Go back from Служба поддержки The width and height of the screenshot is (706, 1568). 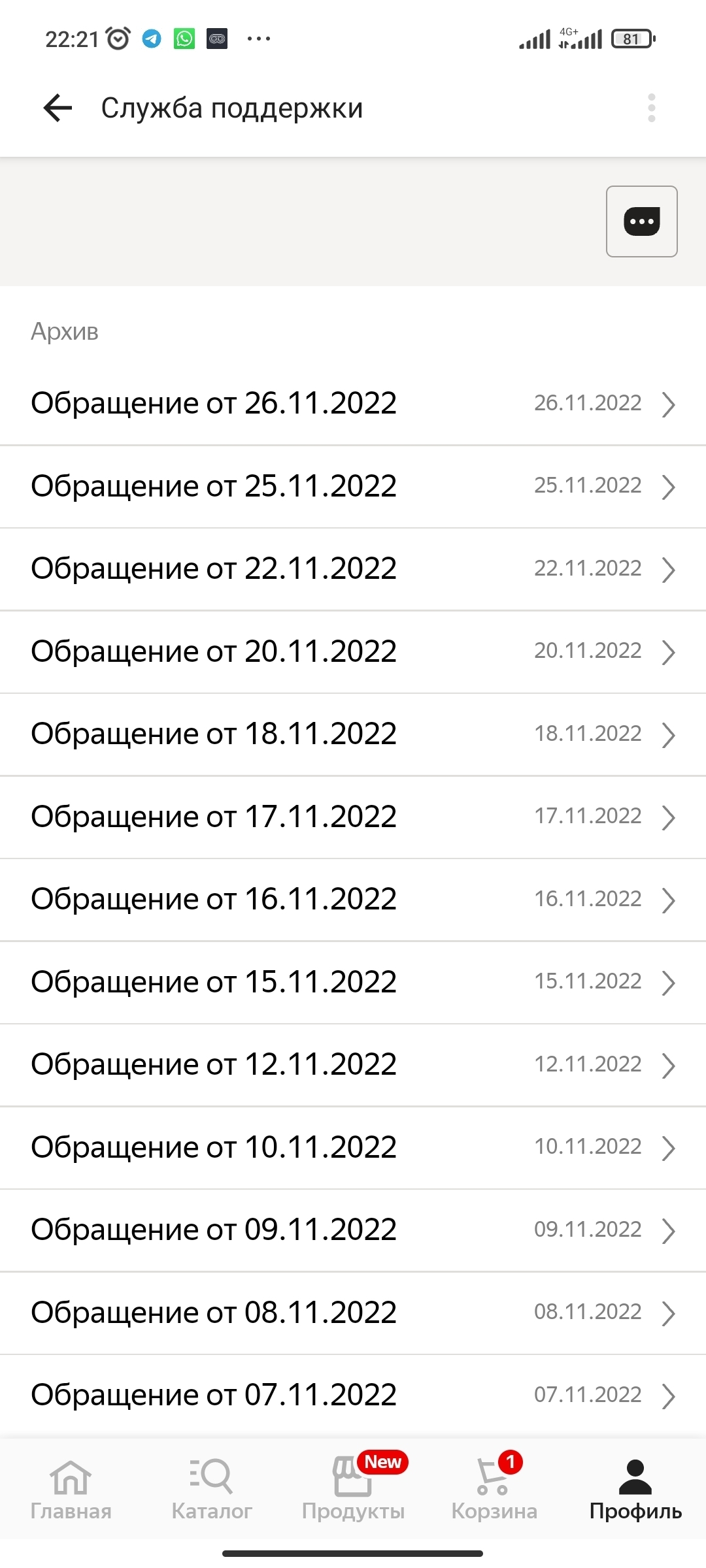point(58,108)
